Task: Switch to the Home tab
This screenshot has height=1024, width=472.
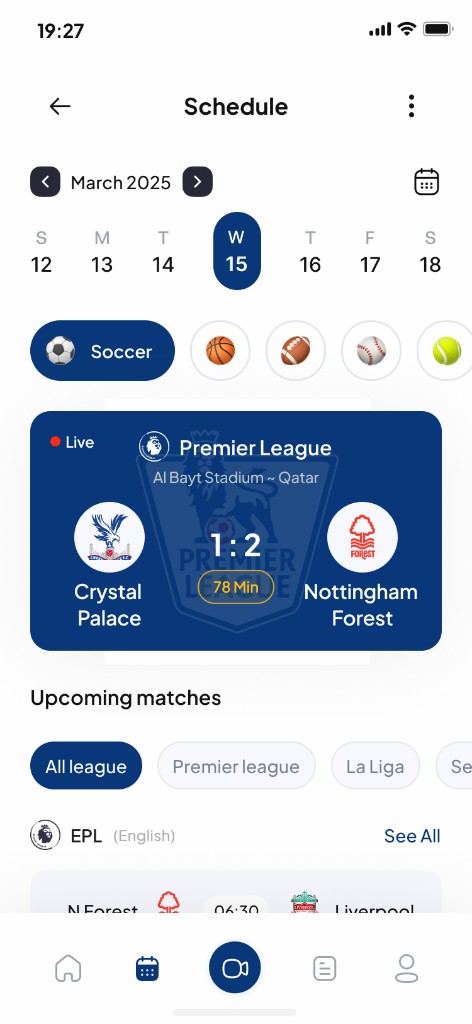Action: click(x=69, y=968)
